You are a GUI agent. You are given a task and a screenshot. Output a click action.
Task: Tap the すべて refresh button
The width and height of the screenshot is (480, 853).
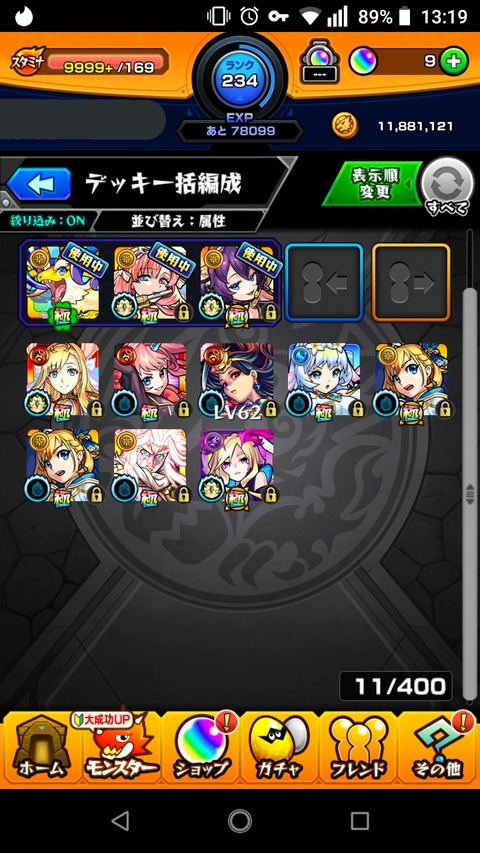click(449, 186)
